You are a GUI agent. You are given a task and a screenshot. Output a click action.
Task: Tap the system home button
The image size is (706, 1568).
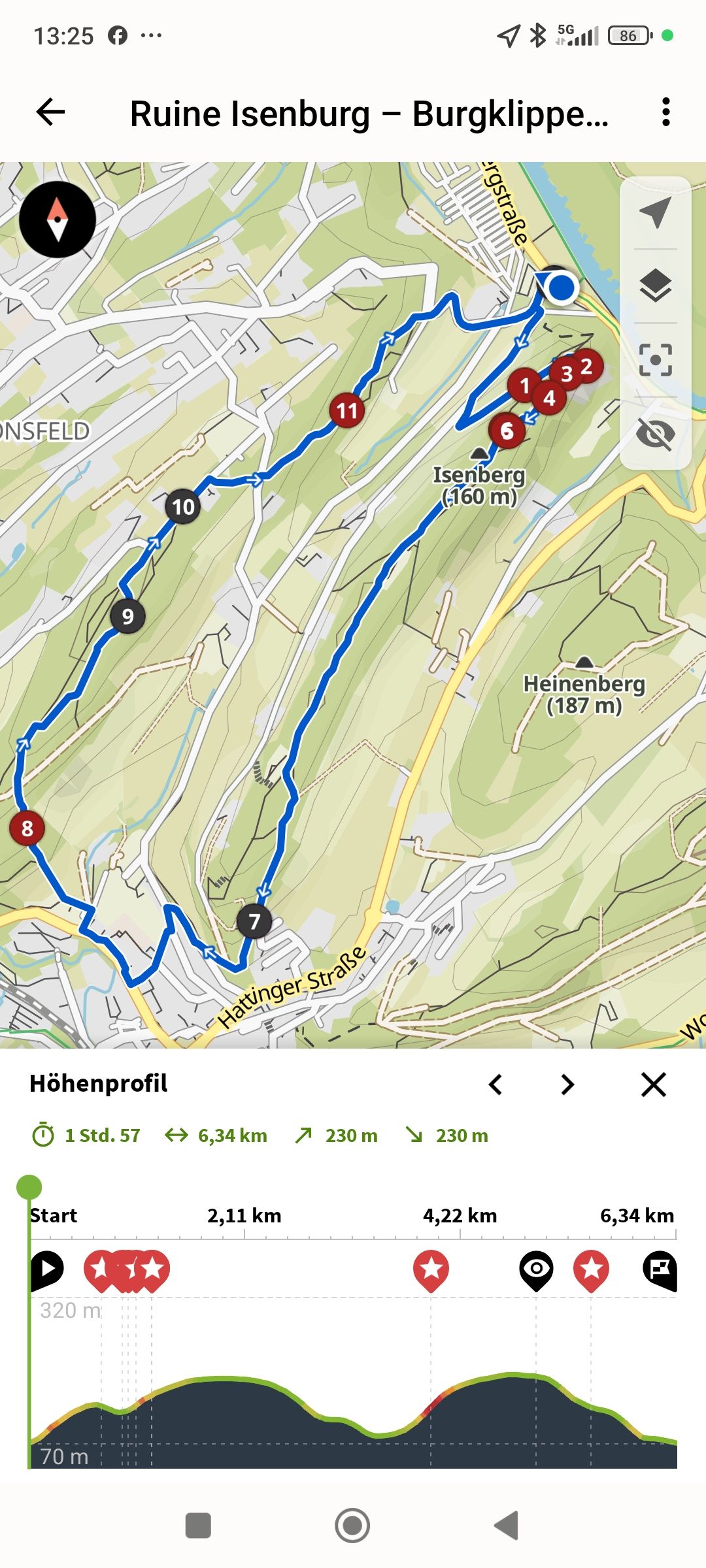(x=352, y=1526)
